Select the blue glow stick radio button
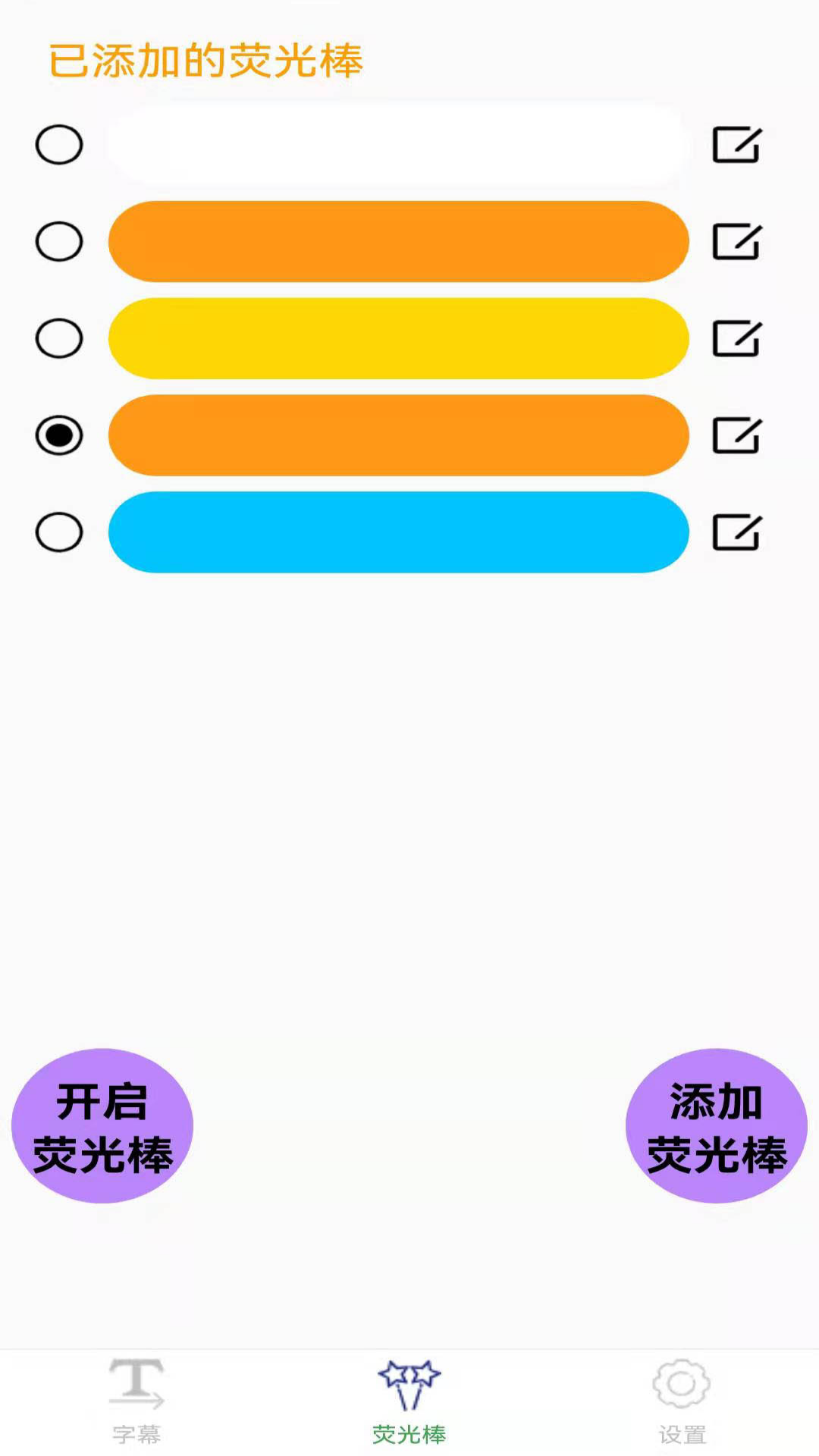 tap(61, 533)
